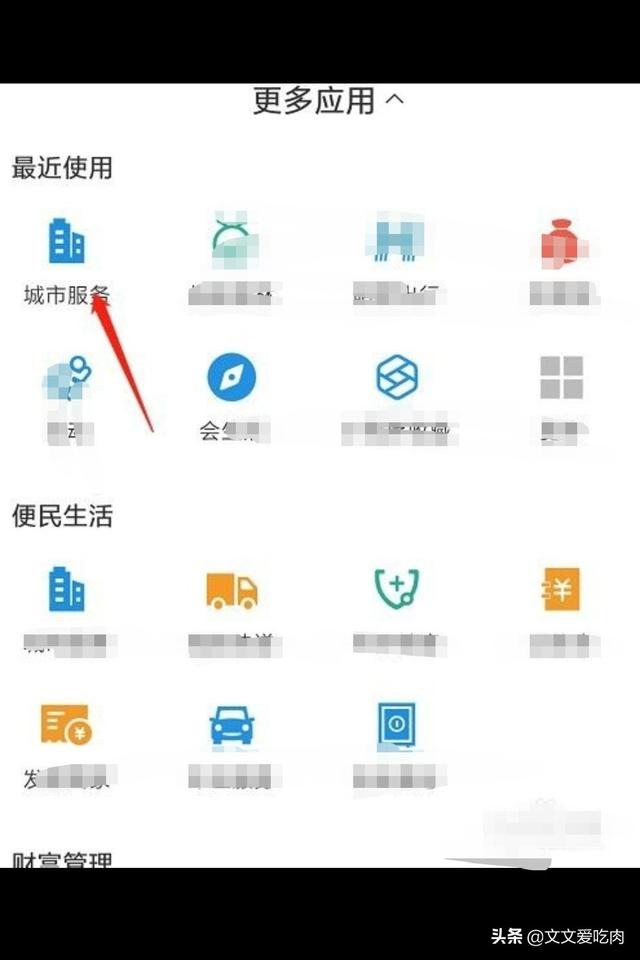The width and height of the screenshot is (640, 960).
Task: Open the building icon under 便民生活
Action: pyautogui.click(x=67, y=590)
